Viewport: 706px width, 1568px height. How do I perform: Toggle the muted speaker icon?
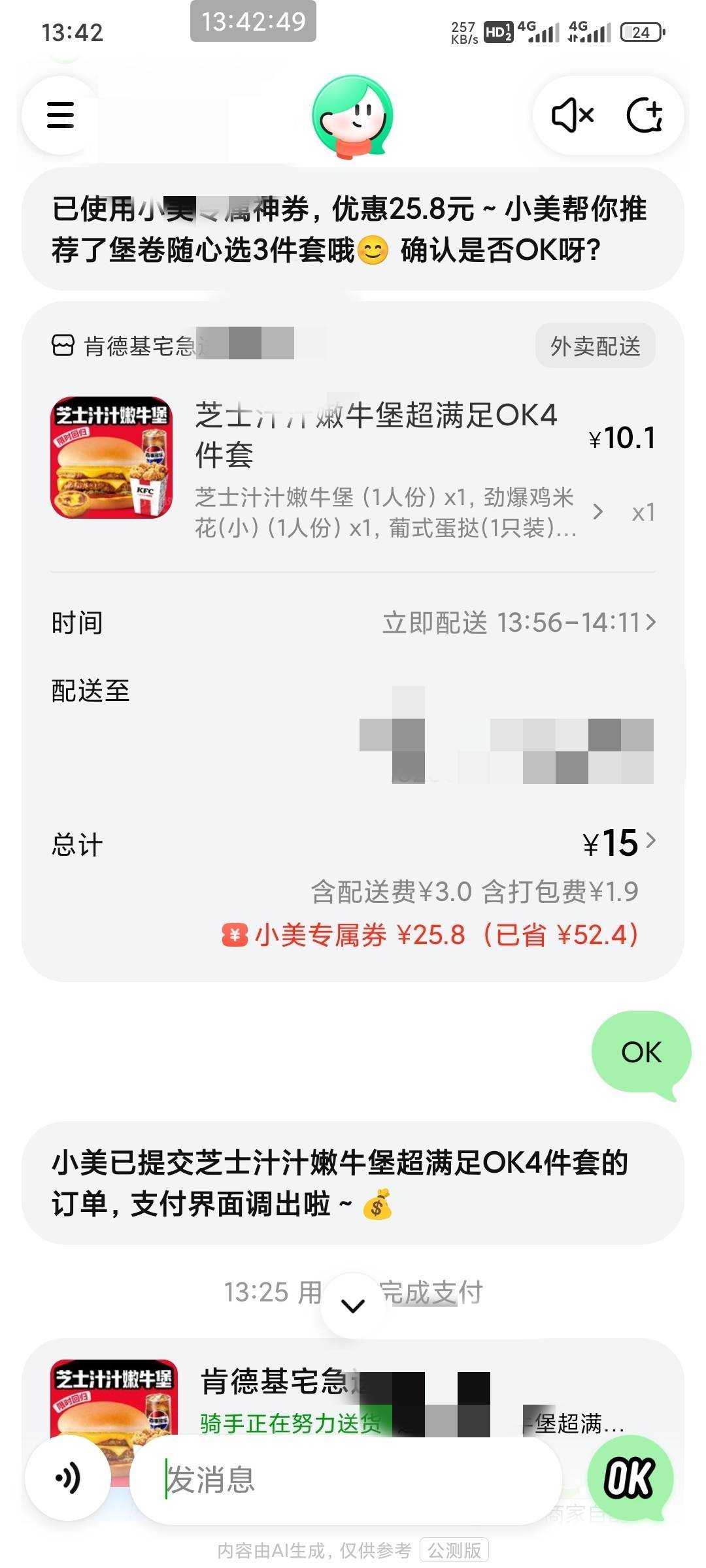point(572,116)
